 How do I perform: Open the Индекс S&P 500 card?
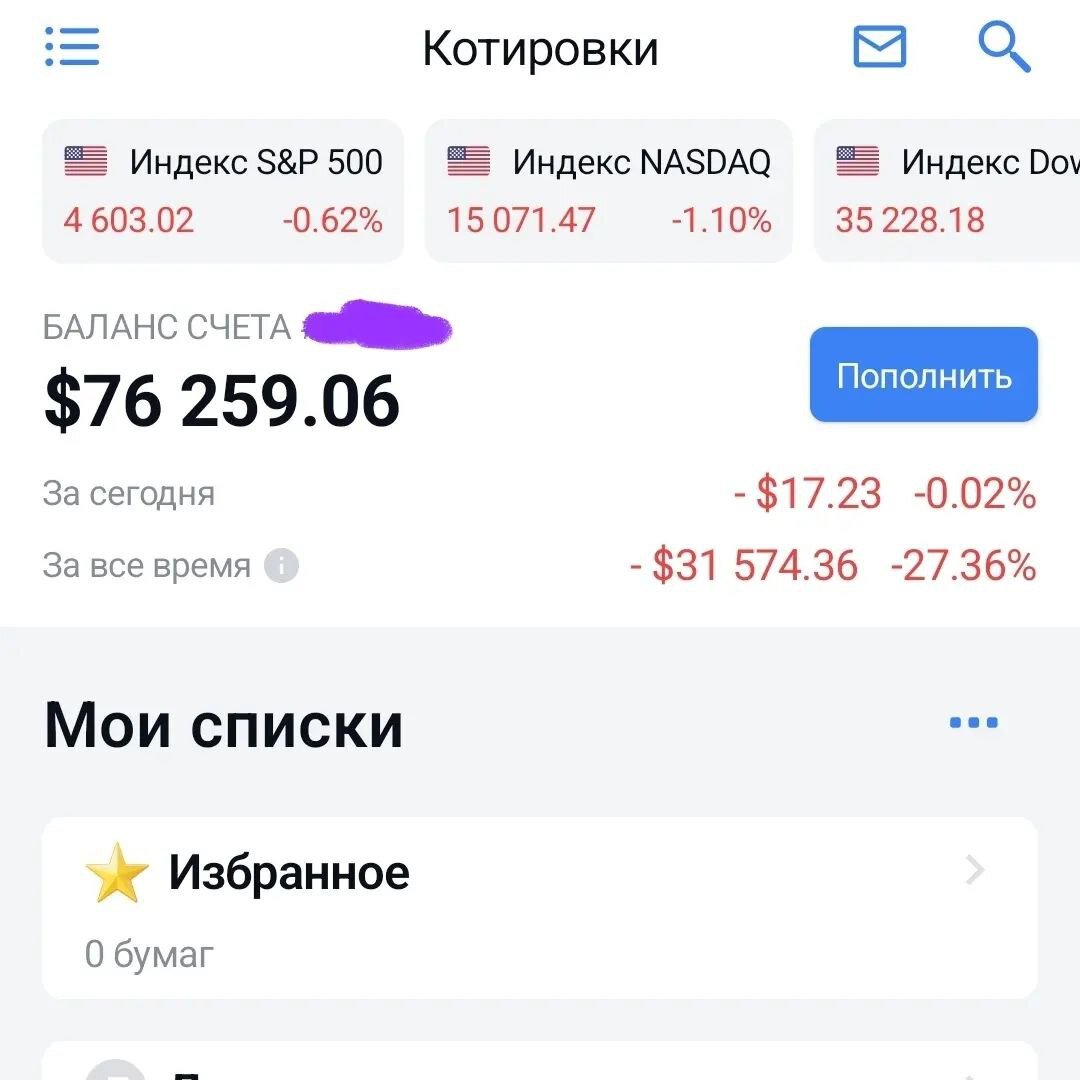pos(223,191)
